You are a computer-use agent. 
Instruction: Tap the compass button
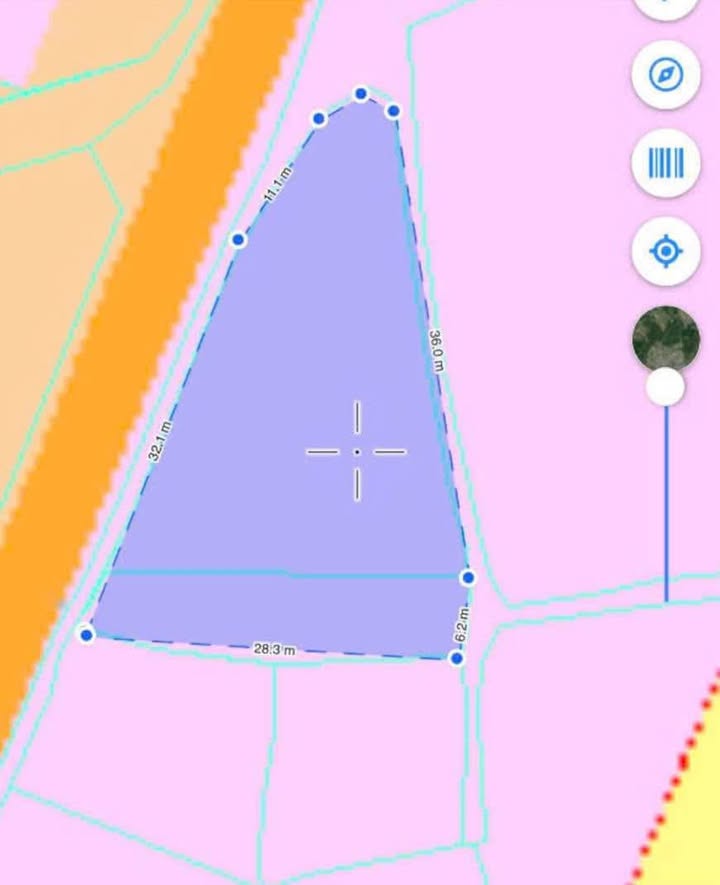coord(666,75)
